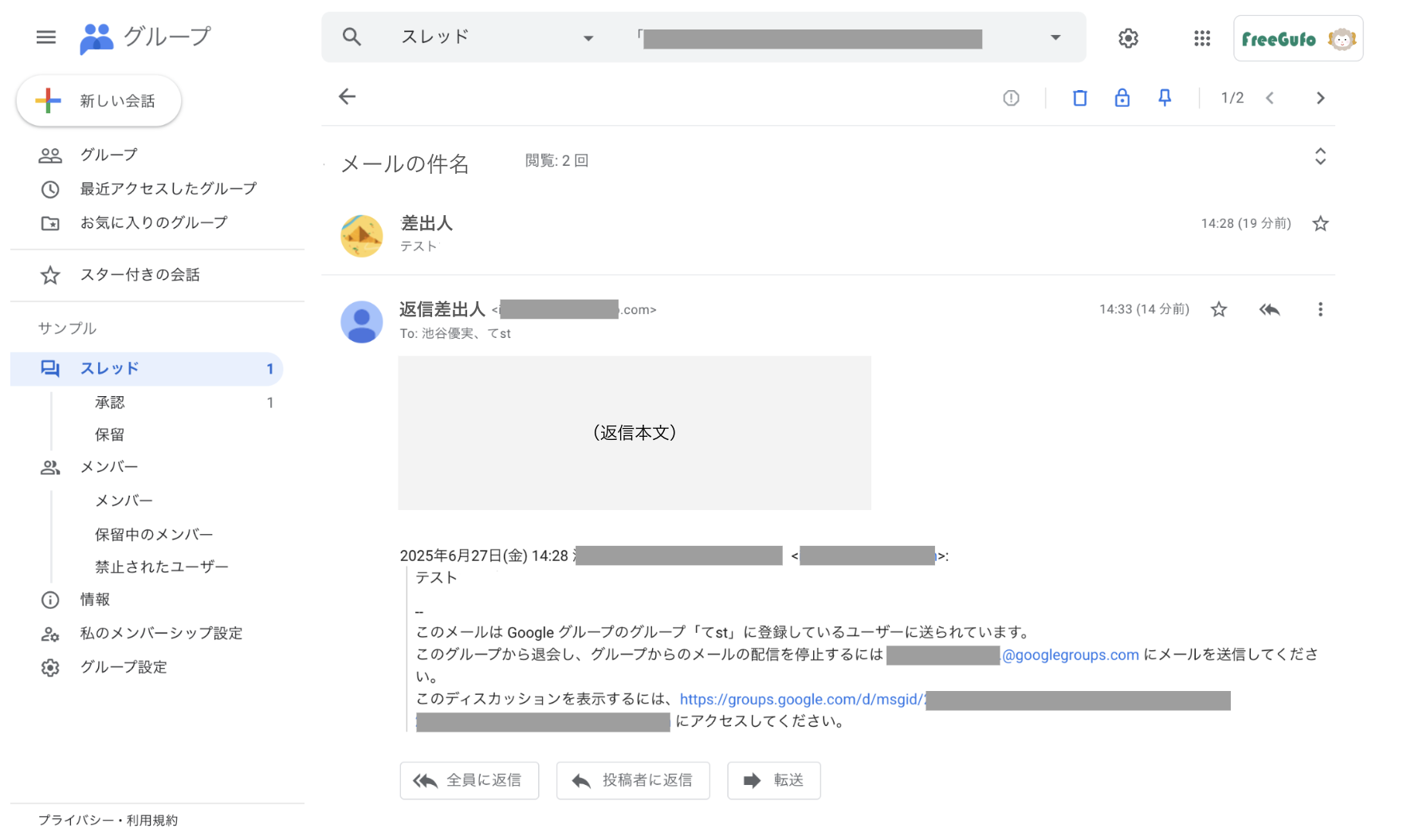
Task: Open more options for 返信差出人 message
Action: (1320, 309)
